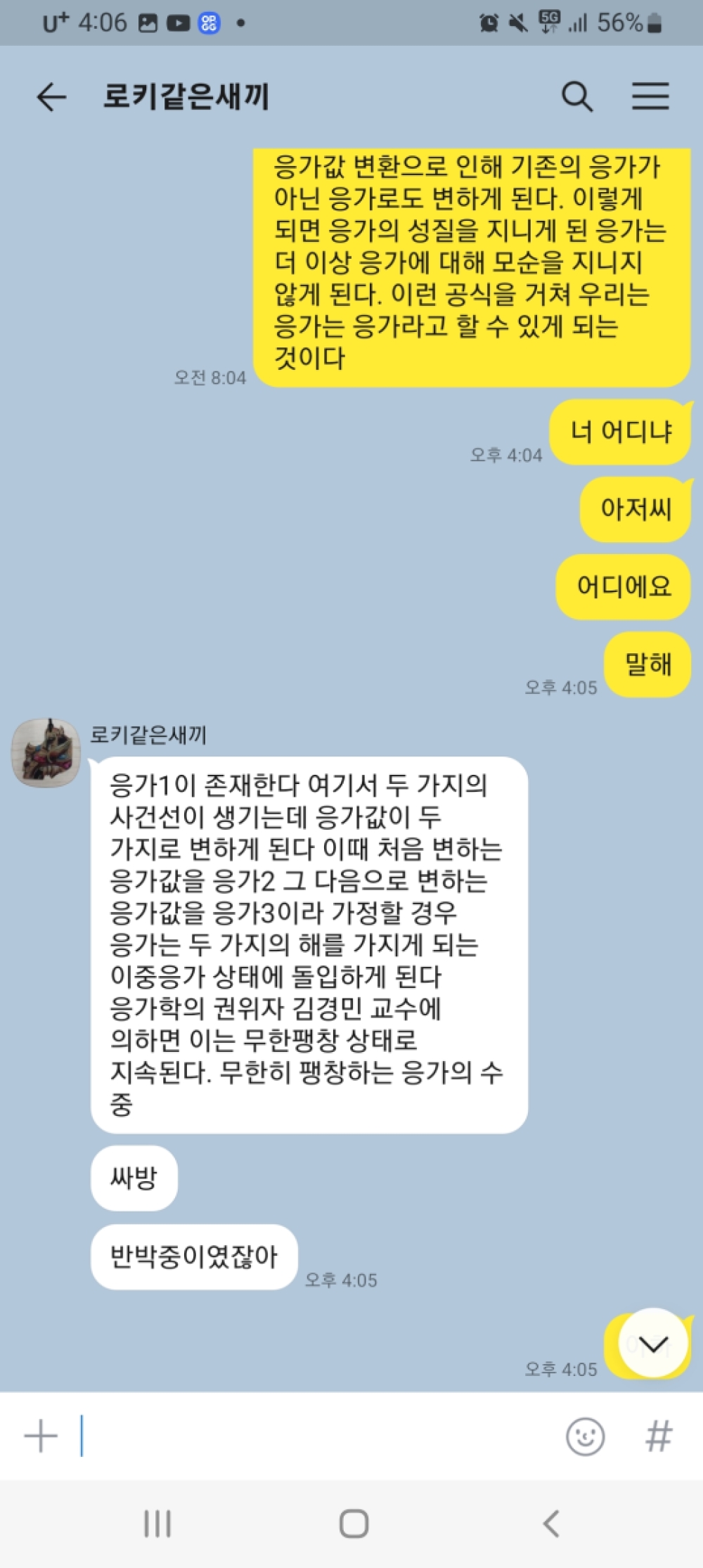The height and width of the screenshot is (1568, 703).
Task: Go back from the chat room
Action: [x=51, y=96]
